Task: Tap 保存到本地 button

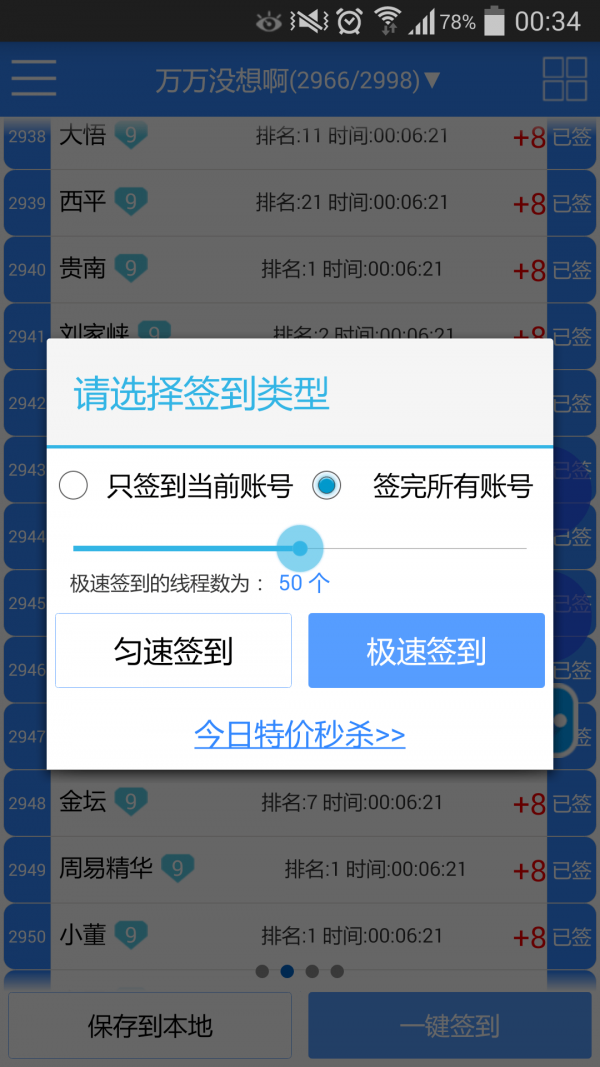Action: 150,1026
